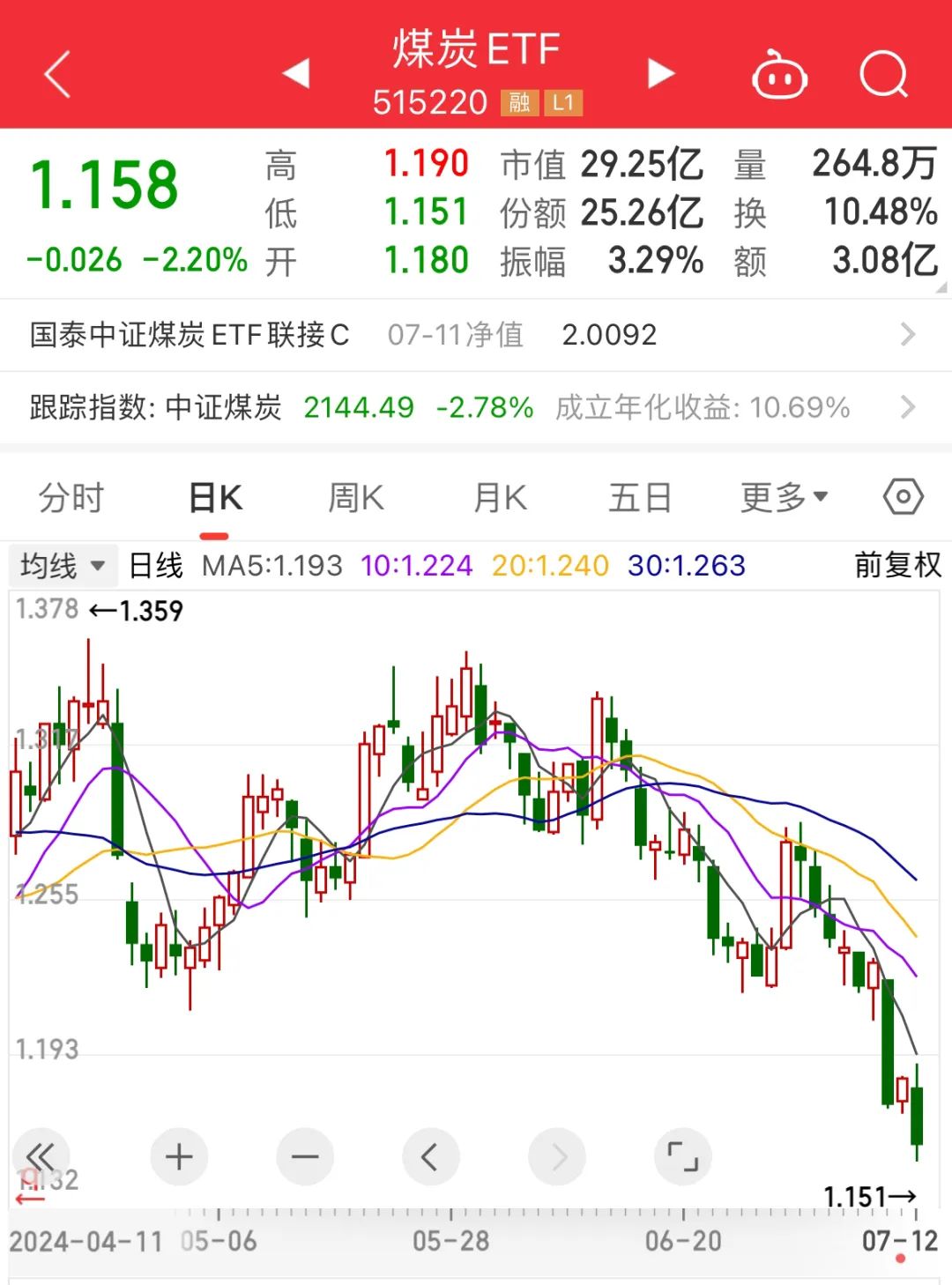Zoom in the K-line chart
Viewport: 952px width, 1285px height.
point(179,1156)
